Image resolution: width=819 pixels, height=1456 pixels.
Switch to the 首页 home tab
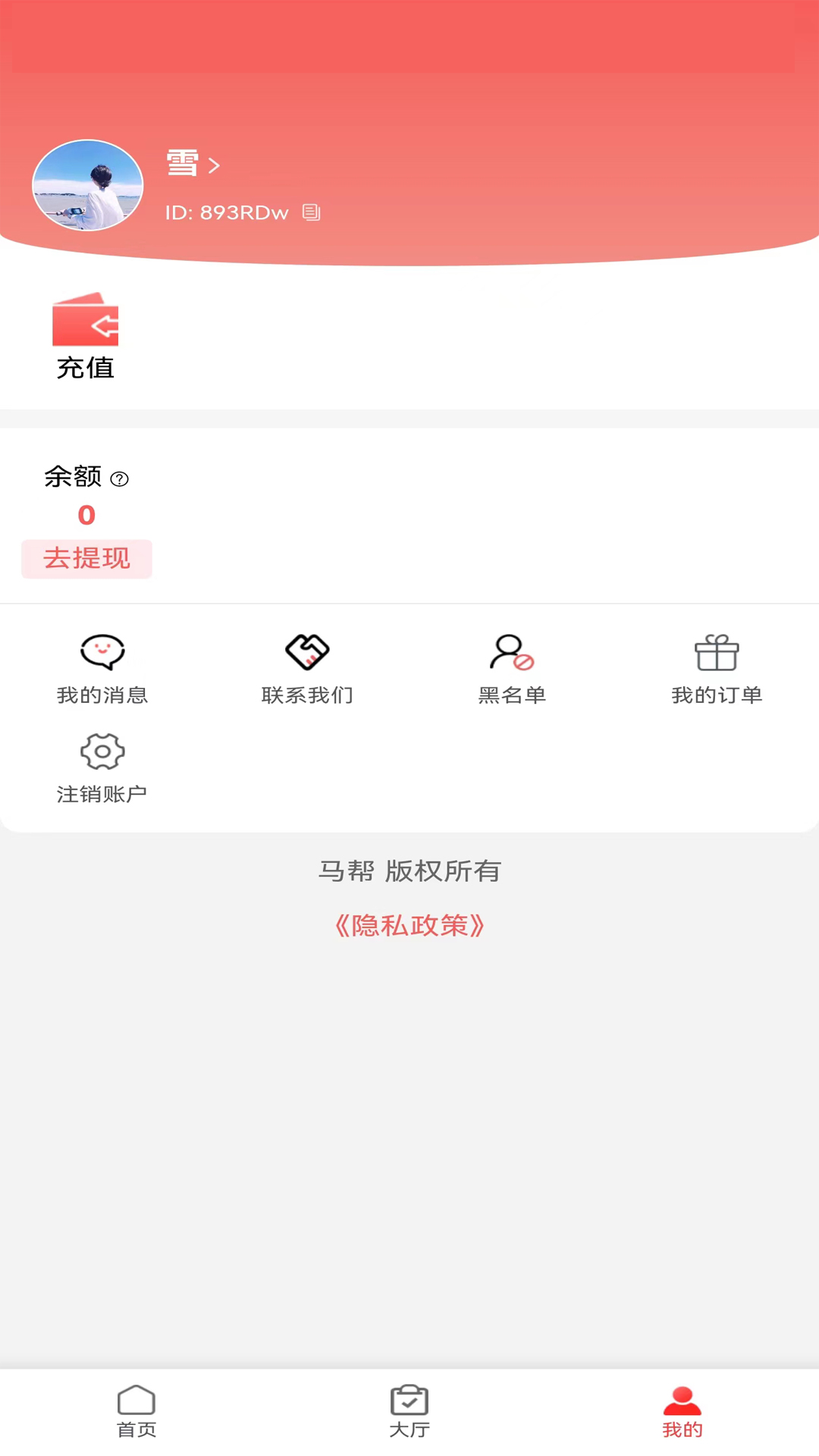(136, 1410)
